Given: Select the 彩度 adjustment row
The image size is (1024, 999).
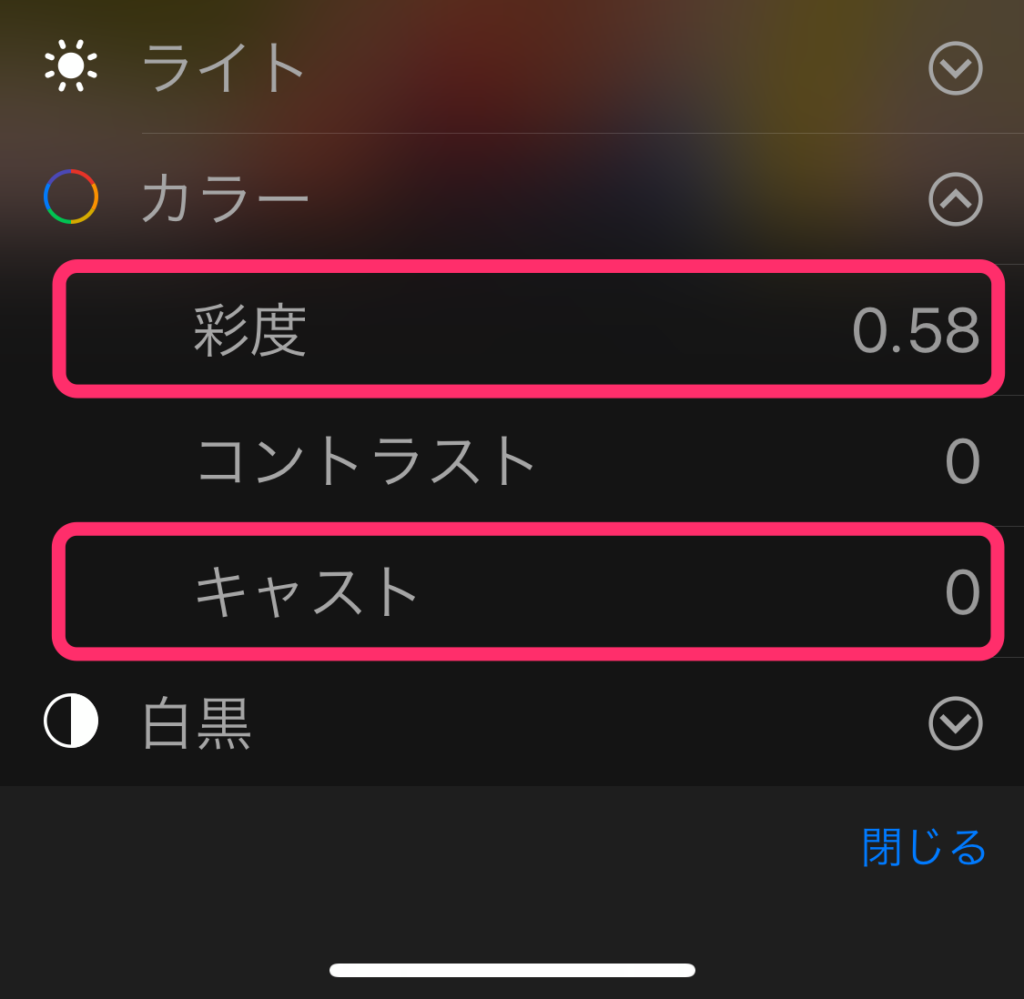Looking at the screenshot, I should pos(527,330).
